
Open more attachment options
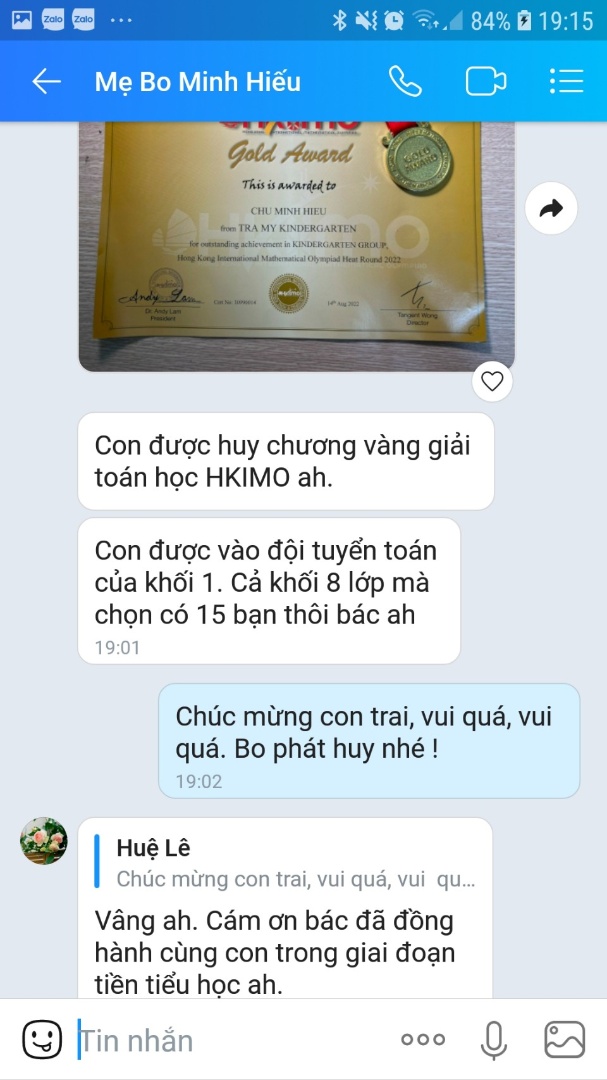coord(423,1040)
